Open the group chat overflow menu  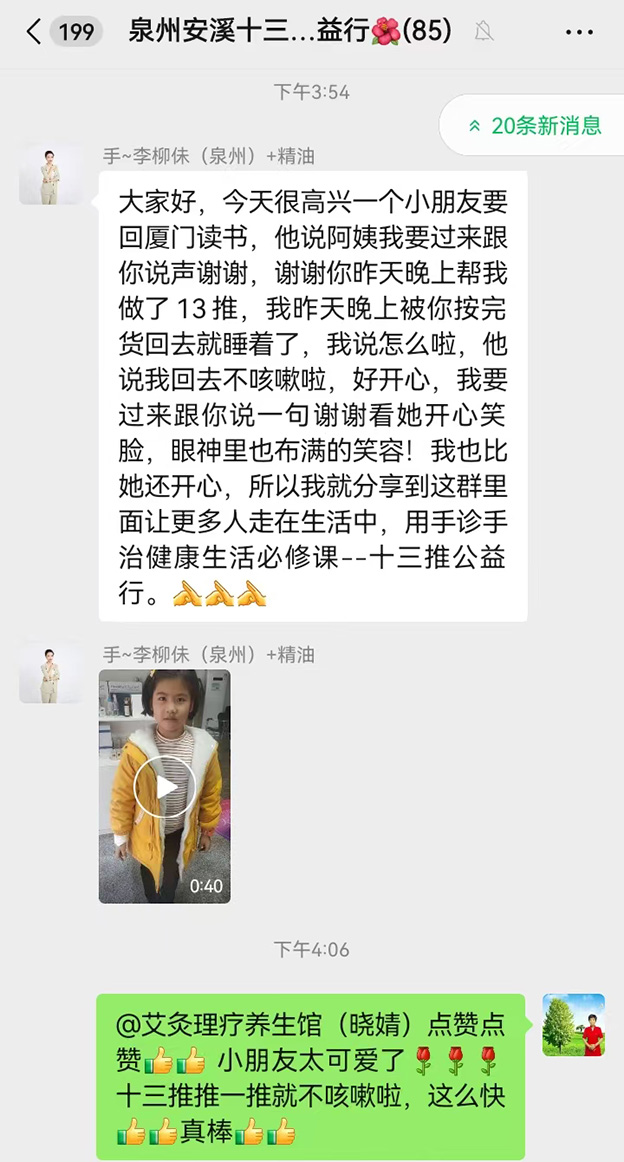click(x=579, y=33)
